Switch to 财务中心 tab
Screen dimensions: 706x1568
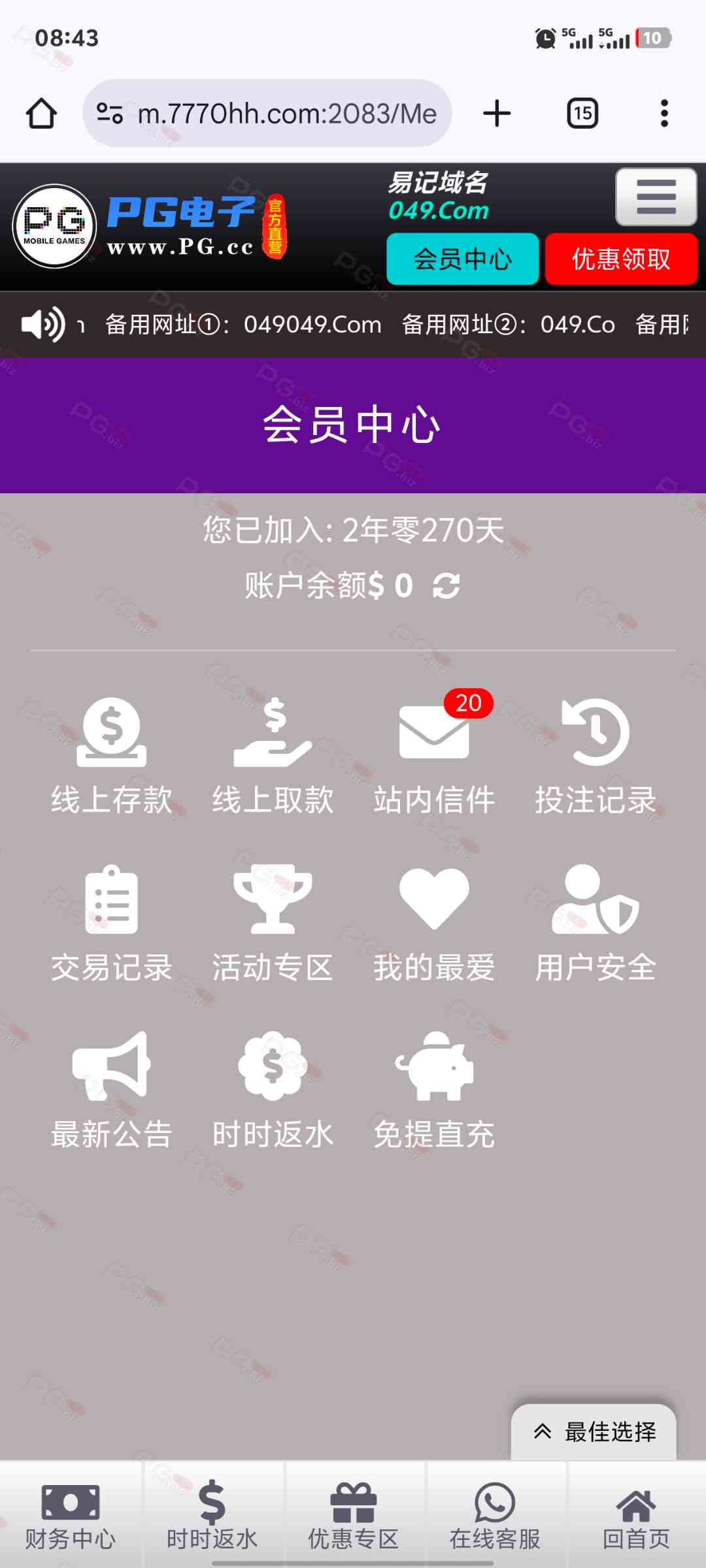pyautogui.click(x=71, y=1516)
